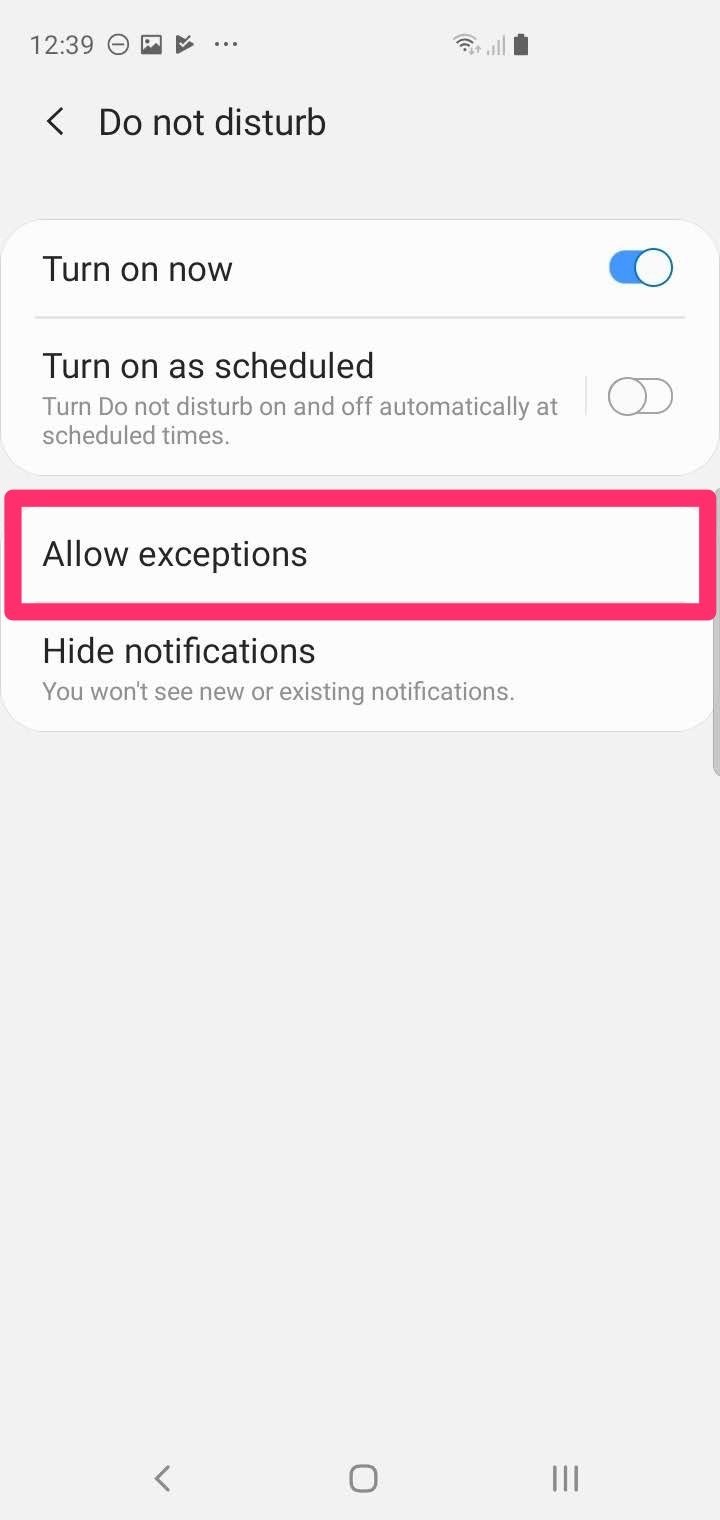Tap the Home navigation button
The width and height of the screenshot is (720, 1520).
[362, 1478]
